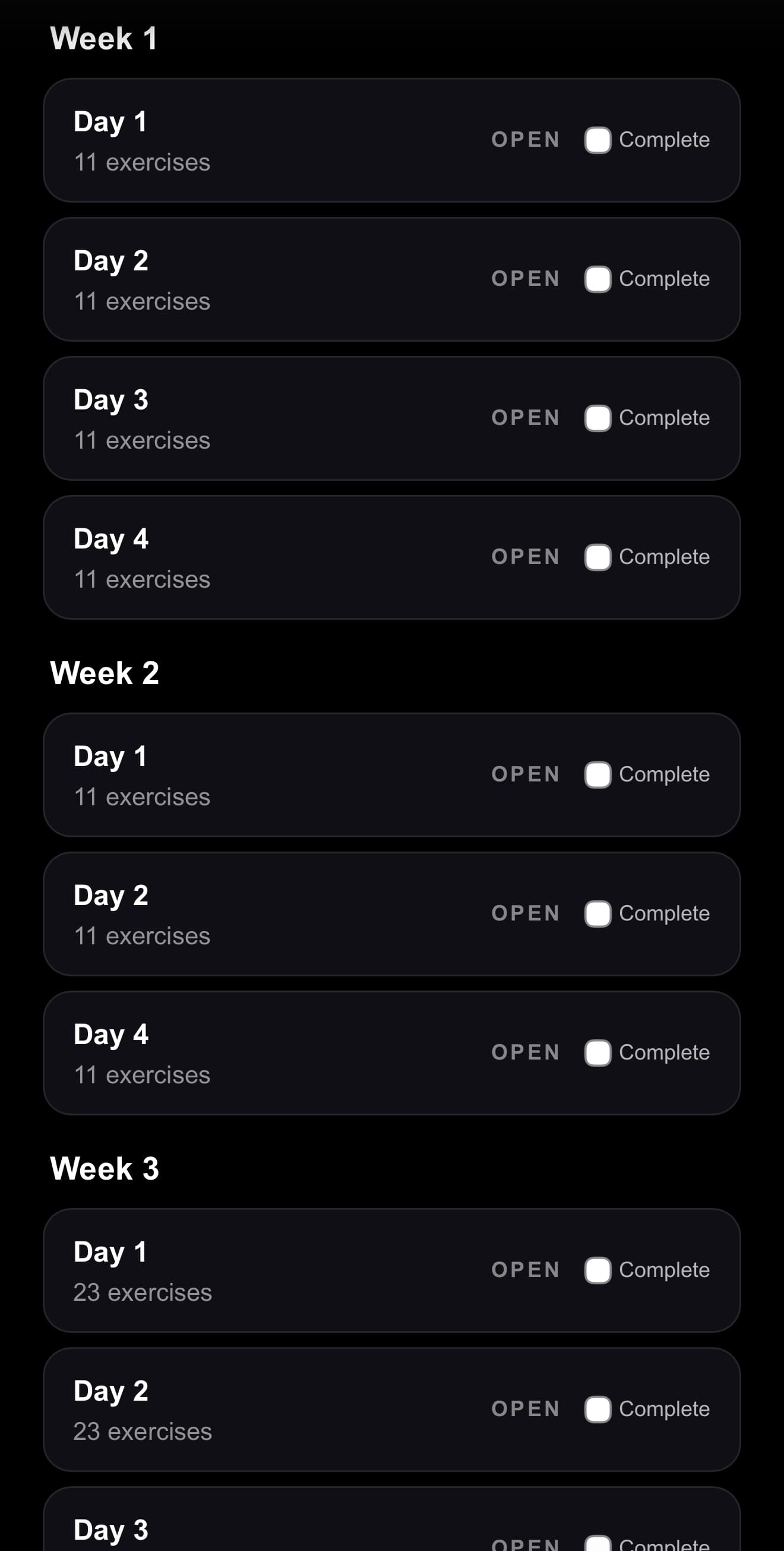784x1551 pixels.
Task: Tick Complete for Week 2 Day 2
Action: tap(598, 914)
